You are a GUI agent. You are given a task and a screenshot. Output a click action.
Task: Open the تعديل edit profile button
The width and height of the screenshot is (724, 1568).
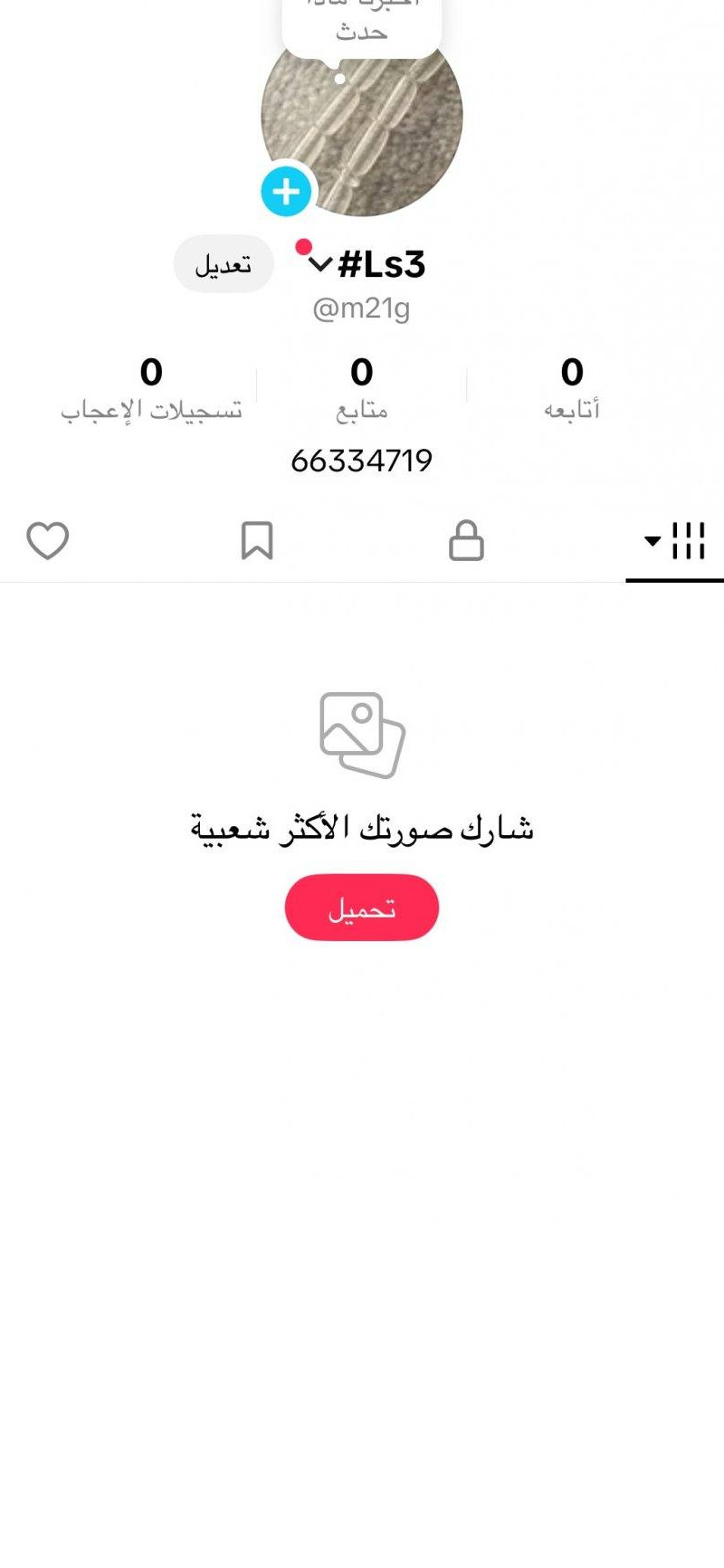point(224,264)
